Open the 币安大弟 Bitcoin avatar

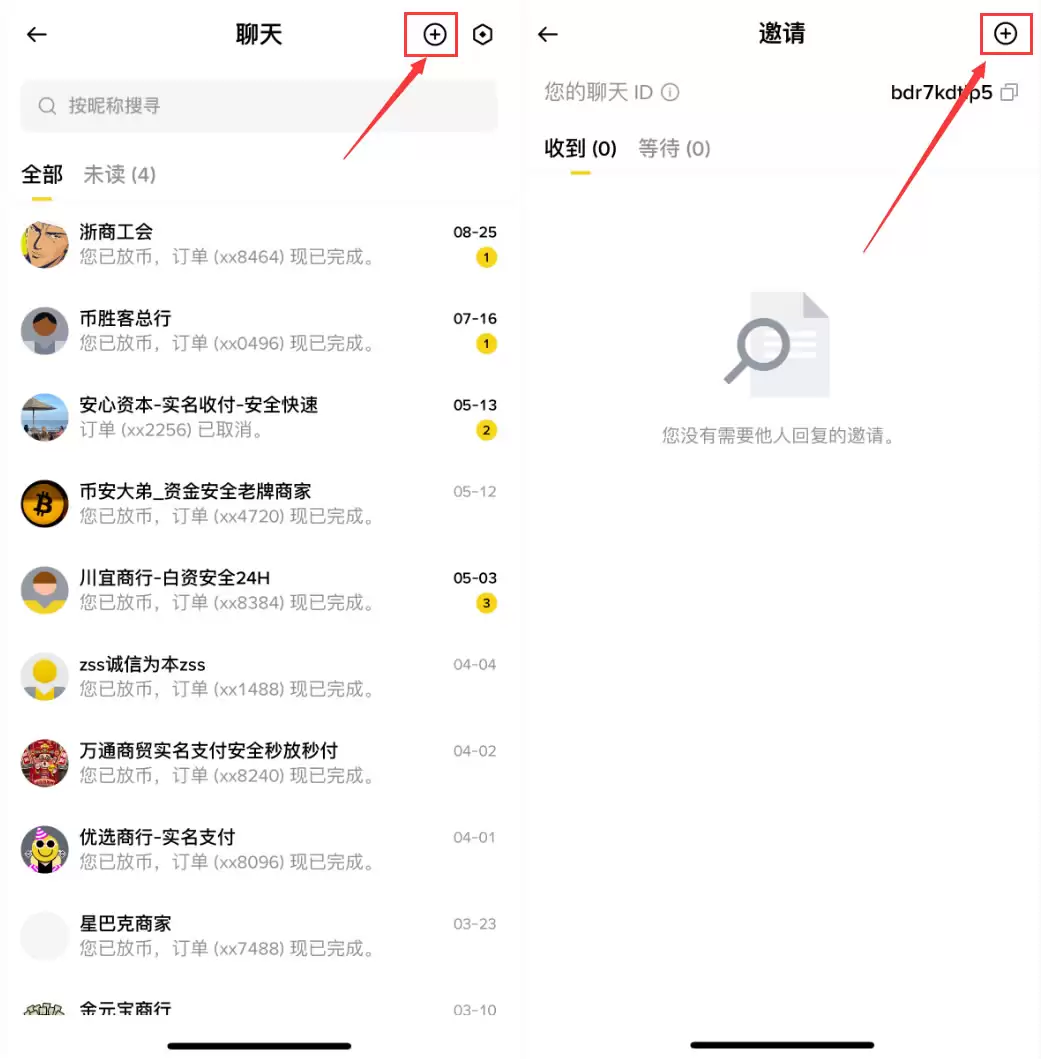click(x=44, y=503)
